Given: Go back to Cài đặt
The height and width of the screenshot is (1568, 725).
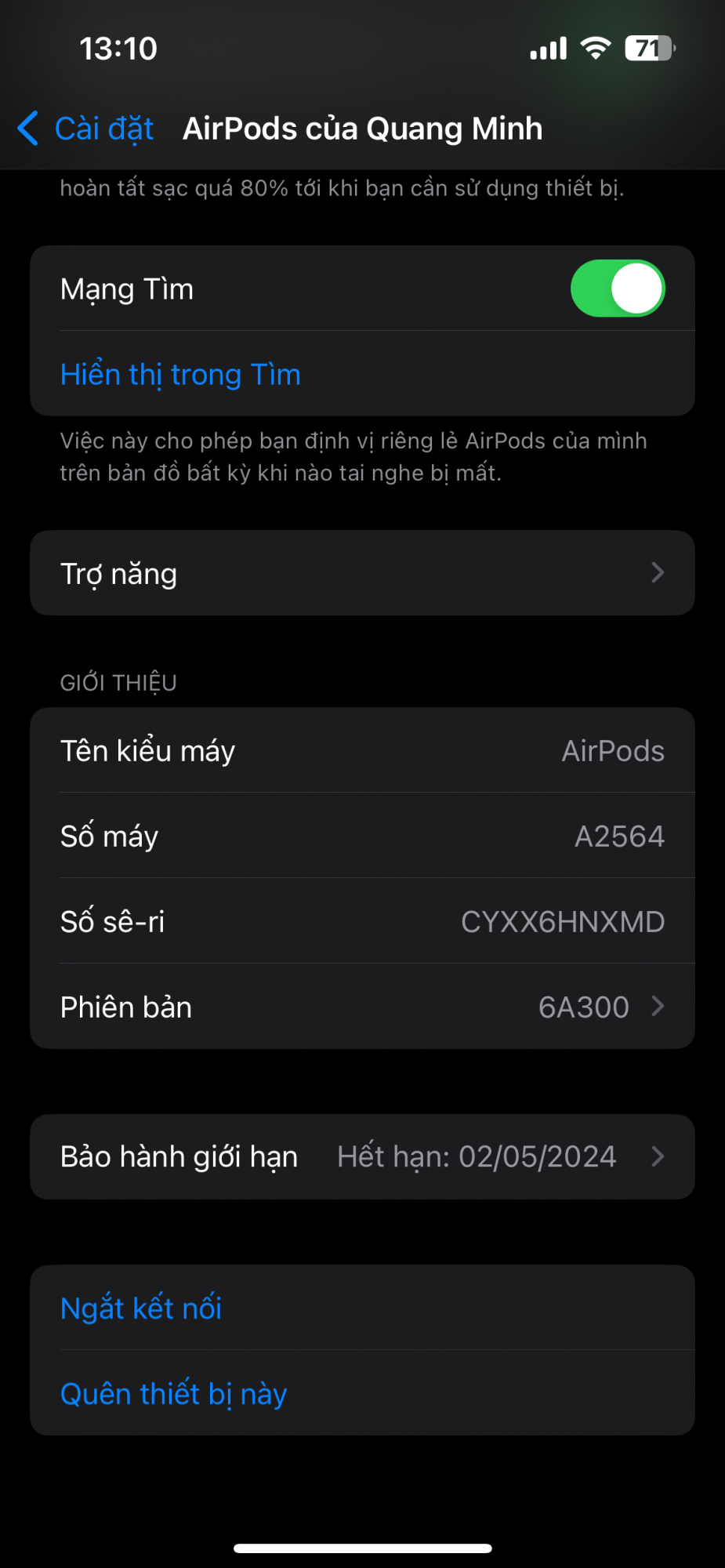Looking at the screenshot, I should pyautogui.click(x=86, y=129).
